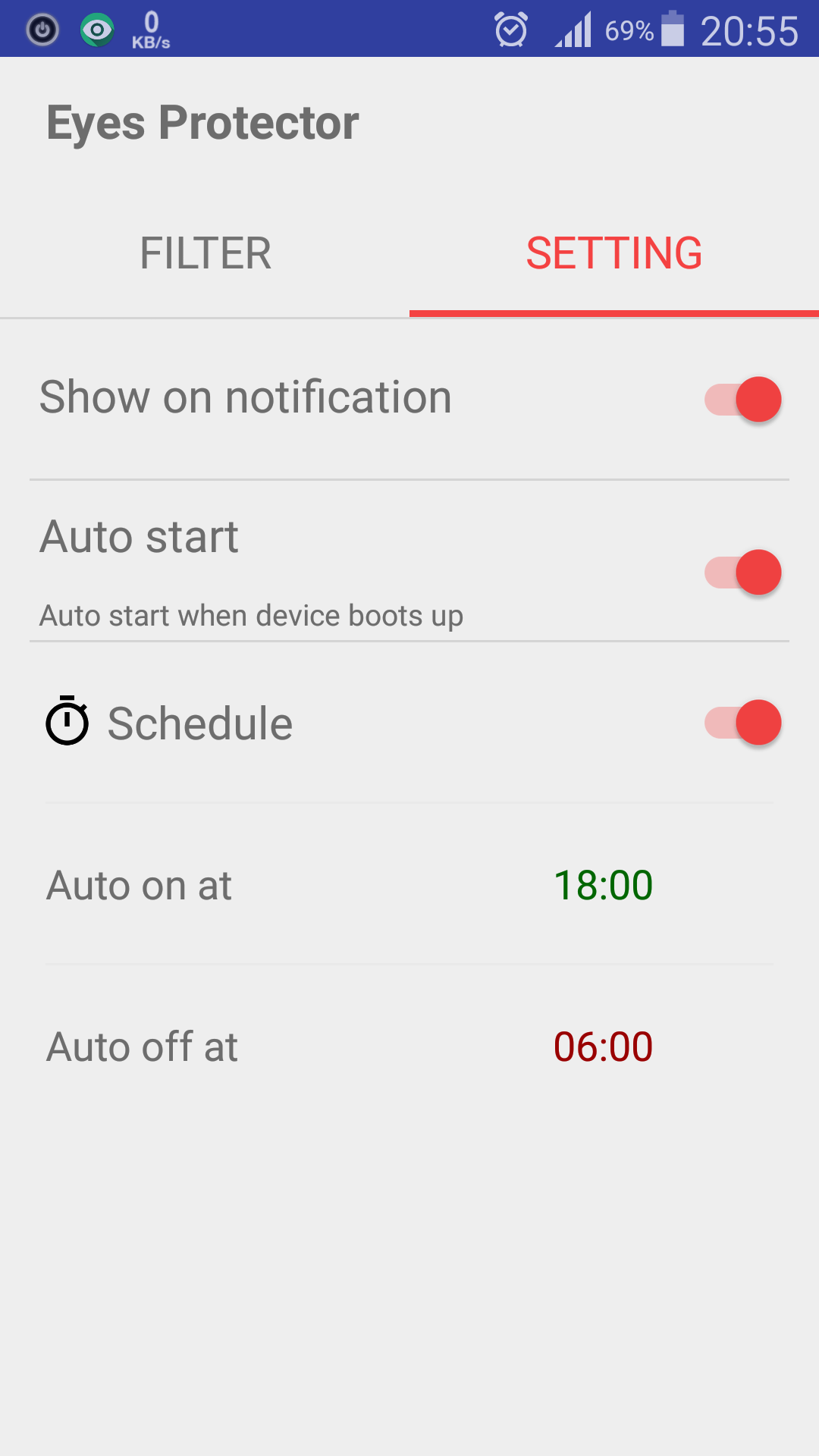819x1456 pixels.
Task: Click the Eyes Protector title
Action: (203, 121)
